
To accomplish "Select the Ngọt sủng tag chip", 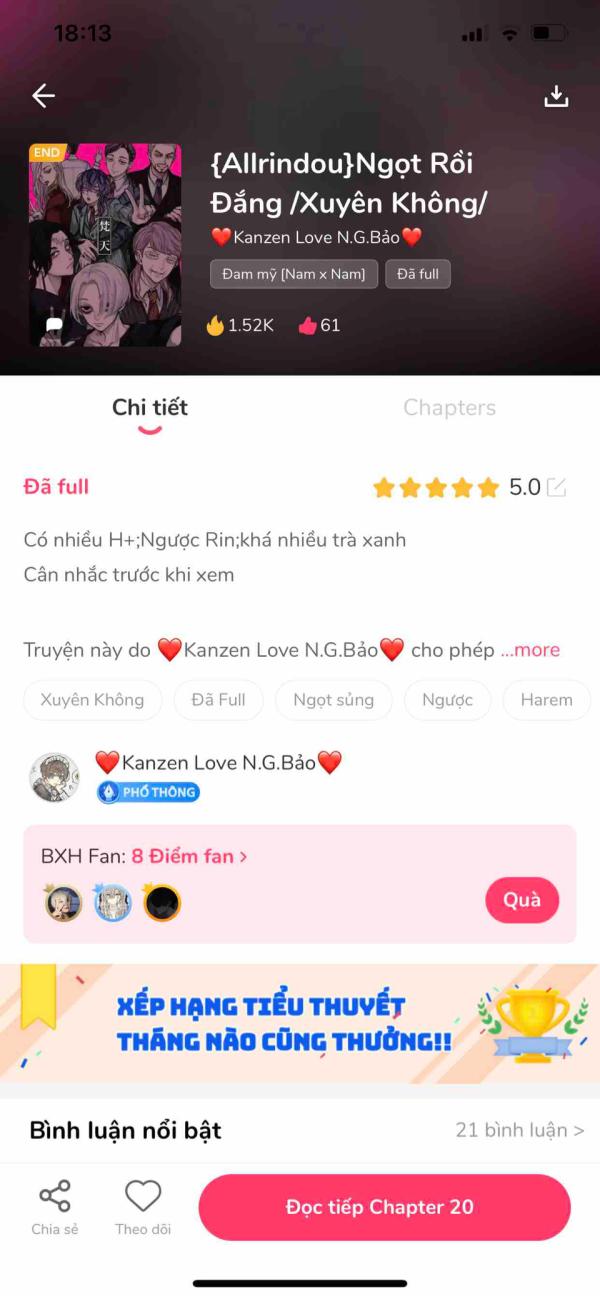I will click(333, 700).
